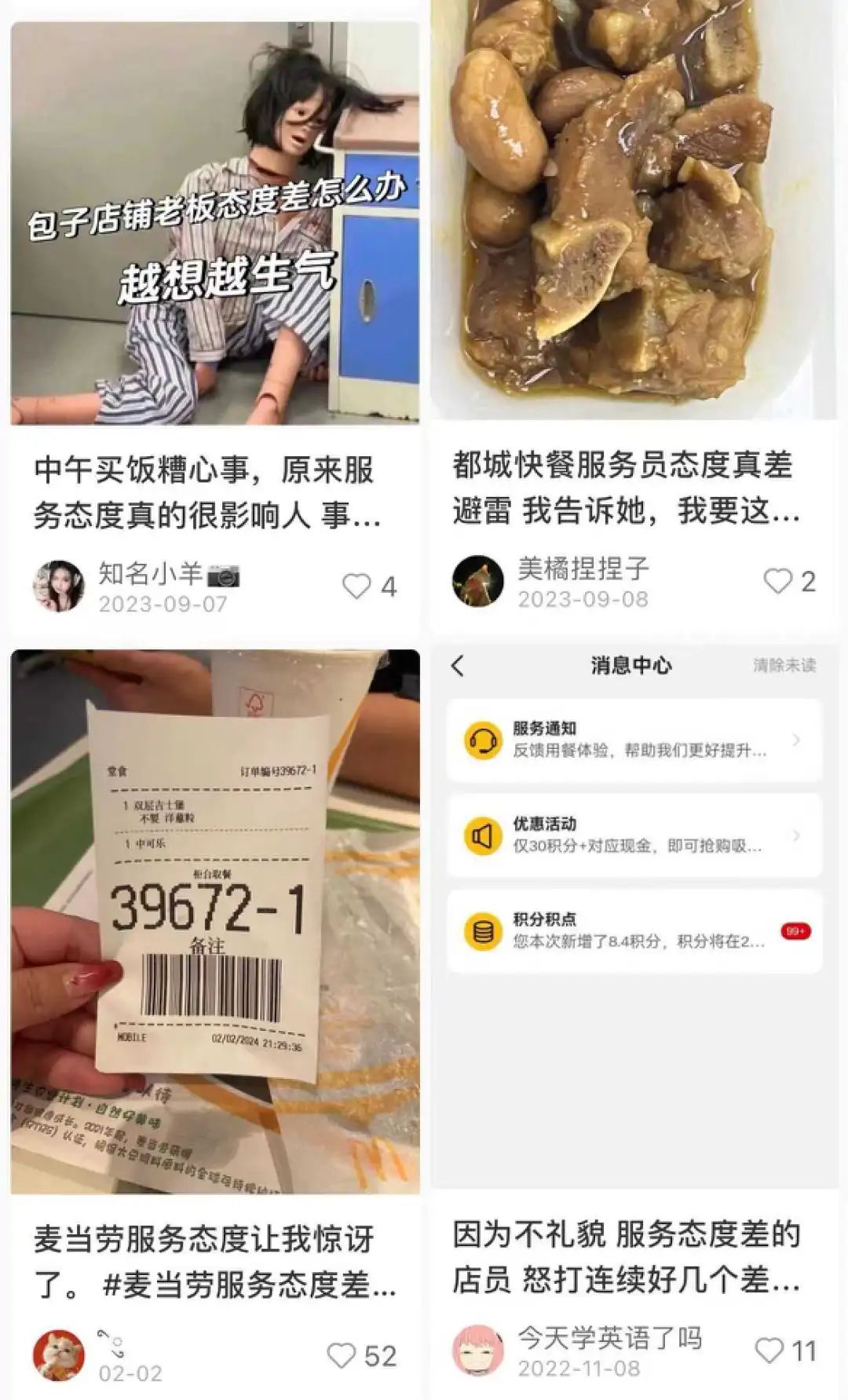Open the cat avatar on the 麦当劳 post

[58, 1355]
